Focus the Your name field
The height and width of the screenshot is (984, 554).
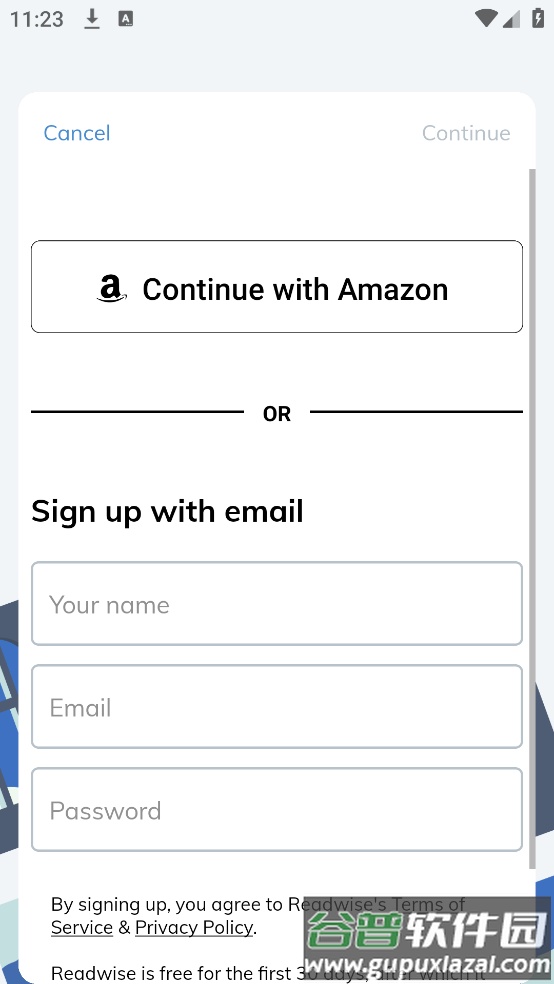click(277, 604)
